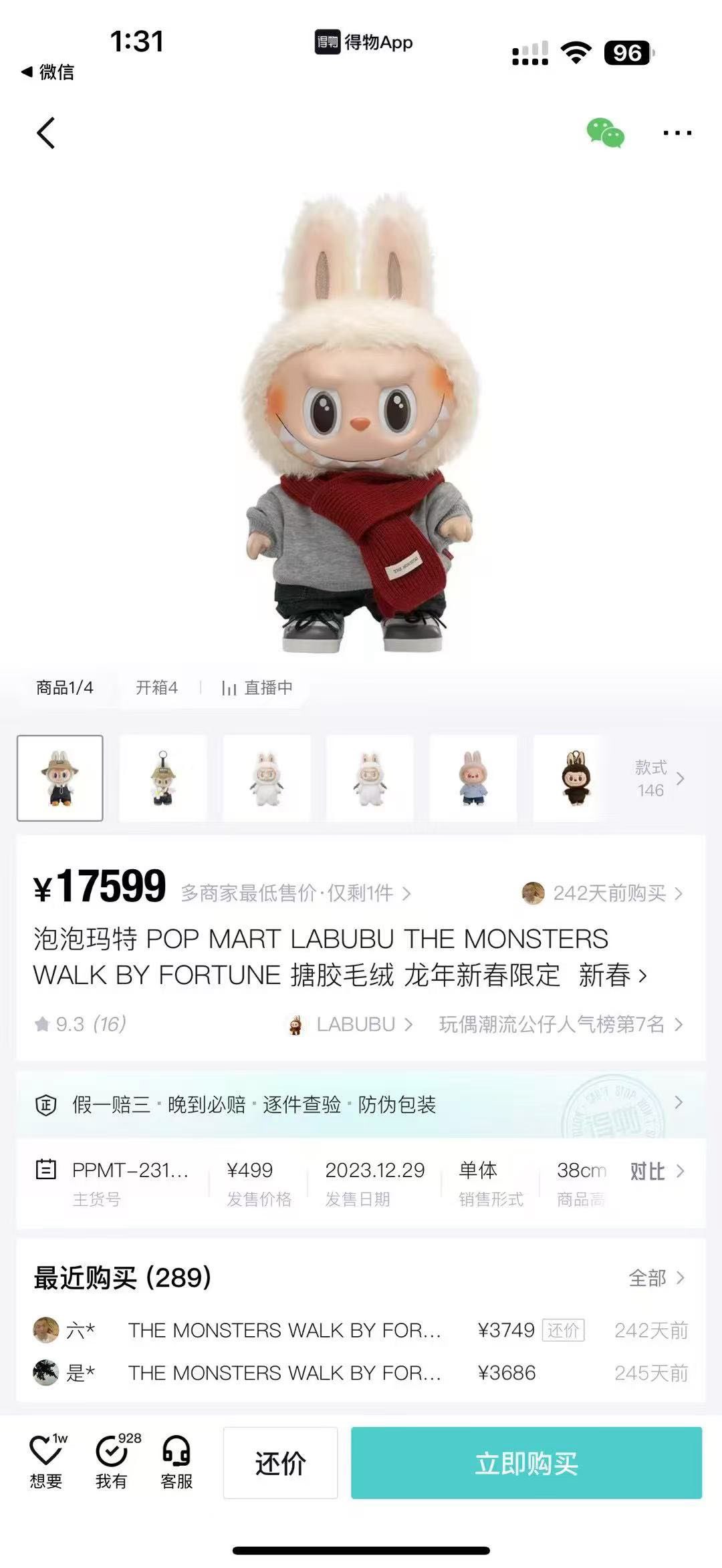Tap 对比 to compare product size
The image size is (722, 1568).
pyautogui.click(x=656, y=1171)
